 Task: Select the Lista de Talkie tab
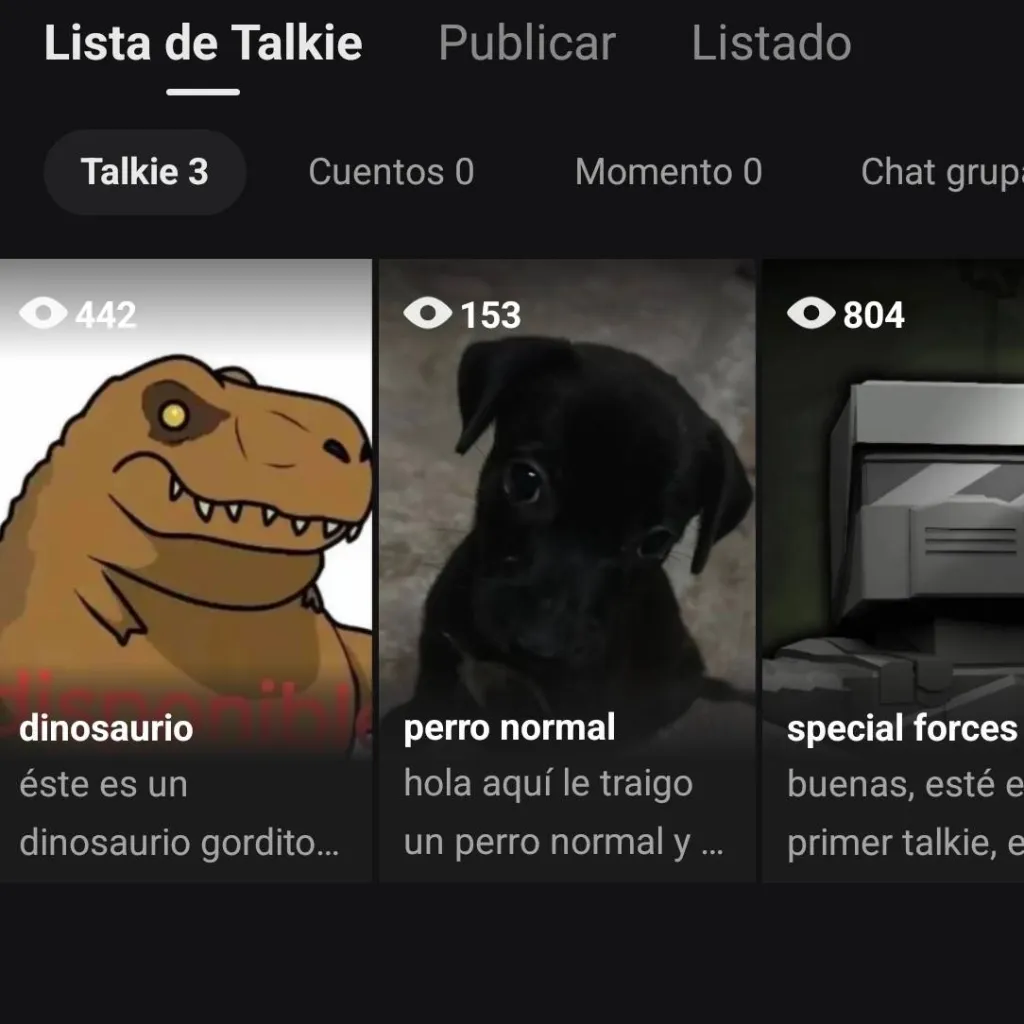click(203, 44)
